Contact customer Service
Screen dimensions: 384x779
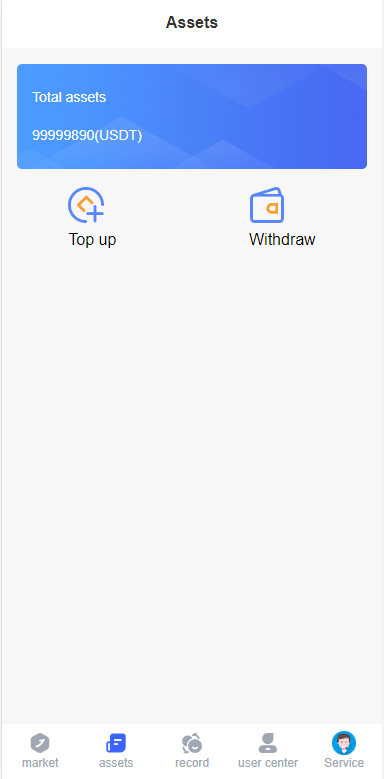pyautogui.click(x=344, y=751)
